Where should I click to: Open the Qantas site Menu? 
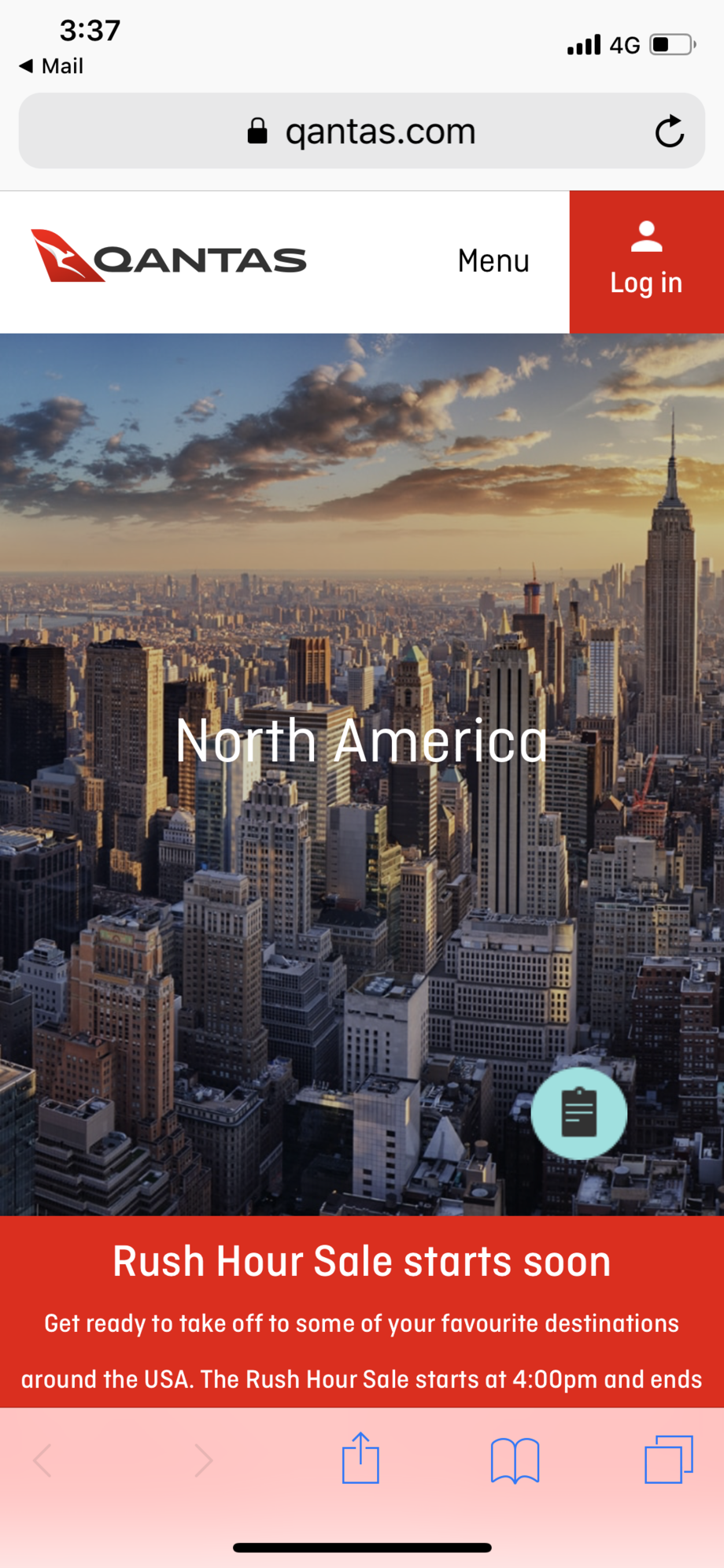pos(493,261)
